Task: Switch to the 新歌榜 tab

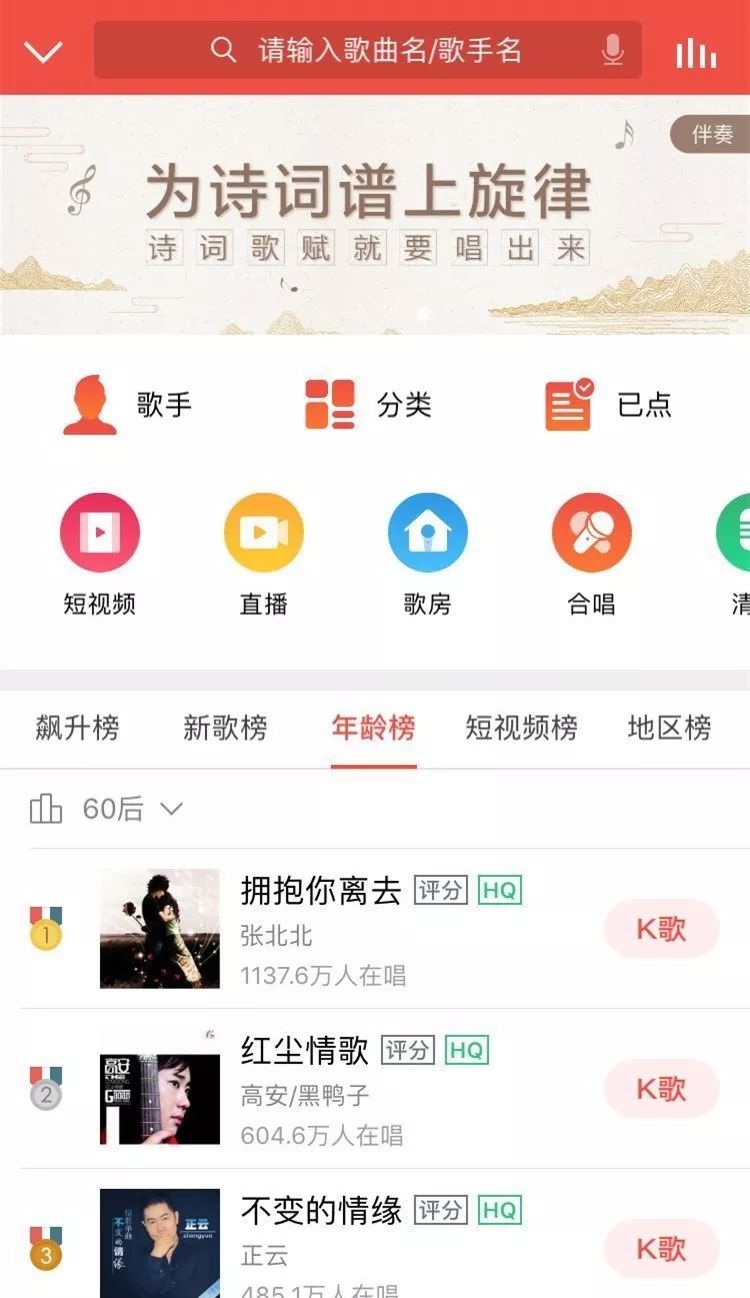Action: [x=225, y=728]
